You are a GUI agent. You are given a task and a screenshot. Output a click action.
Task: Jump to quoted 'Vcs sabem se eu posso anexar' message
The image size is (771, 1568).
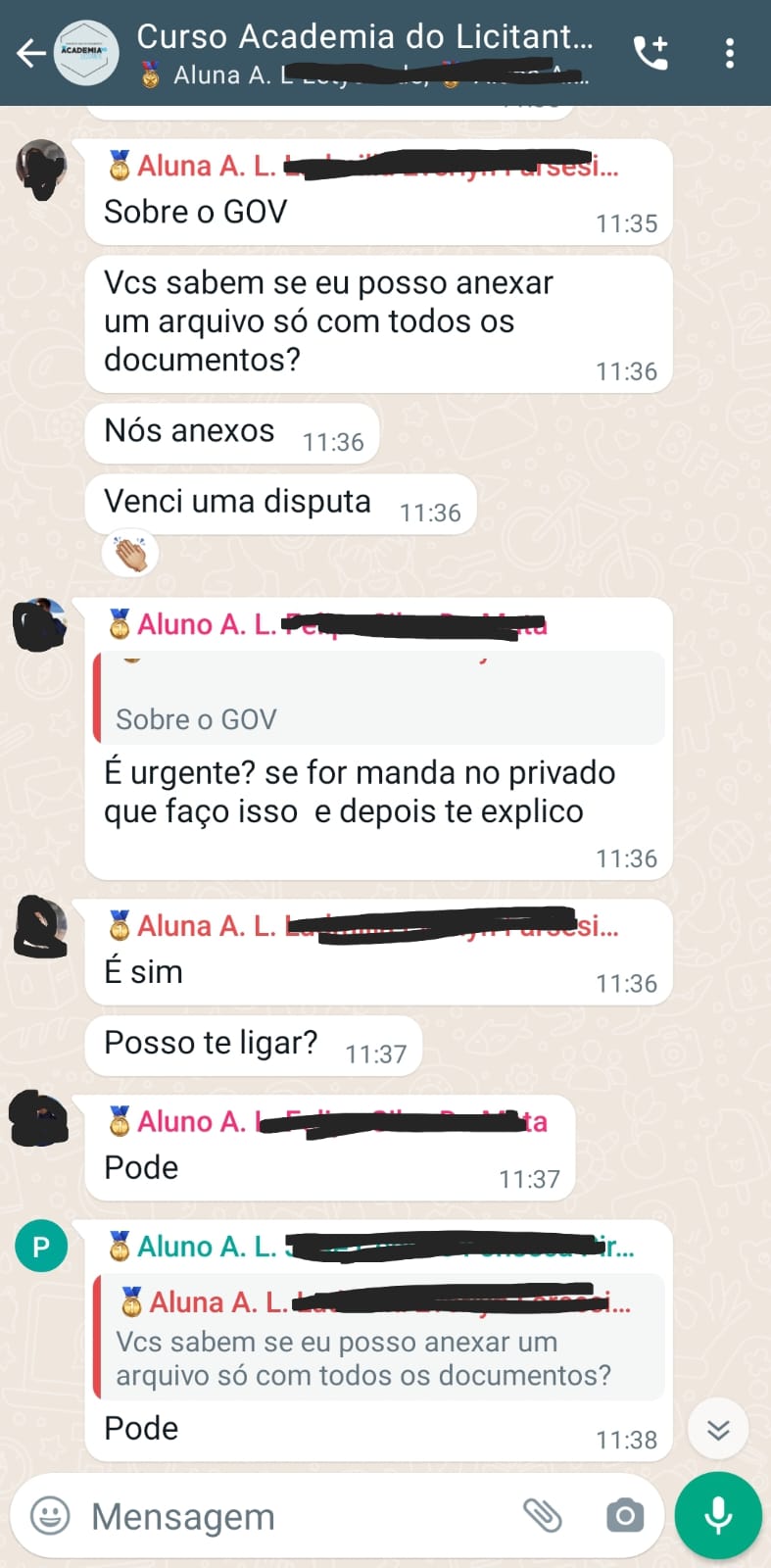(x=378, y=1338)
